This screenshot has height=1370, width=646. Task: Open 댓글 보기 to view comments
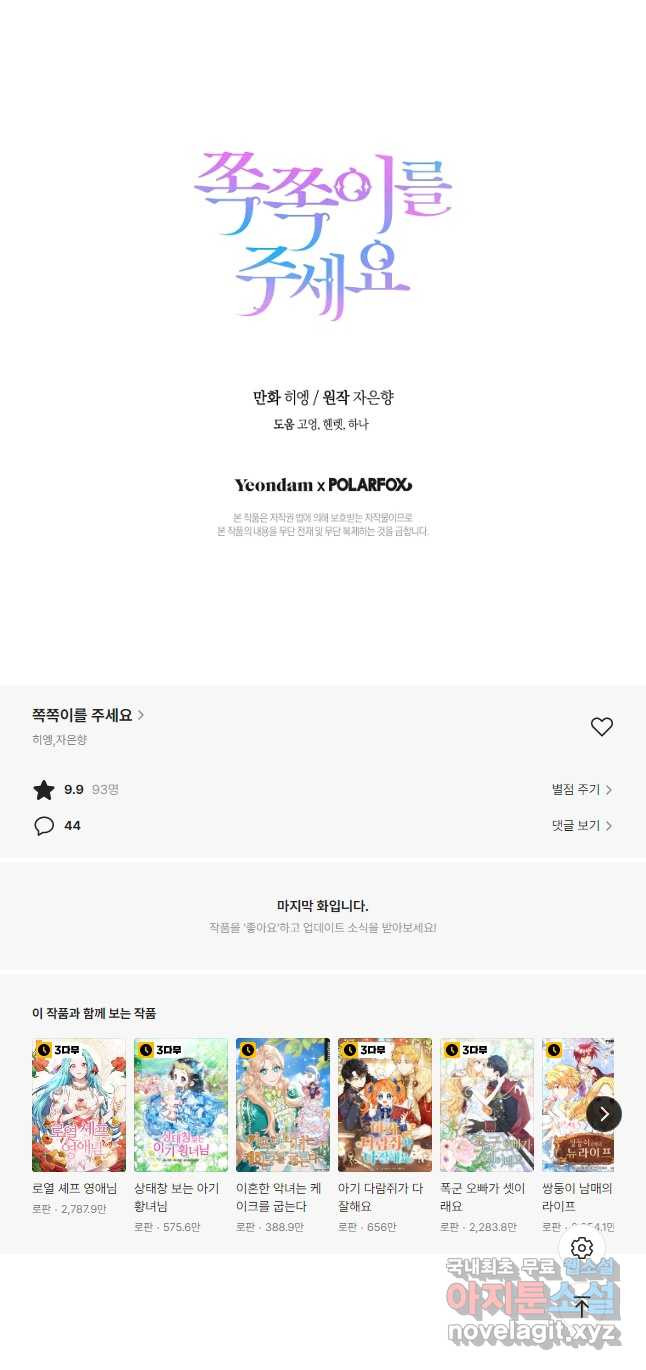coord(581,826)
